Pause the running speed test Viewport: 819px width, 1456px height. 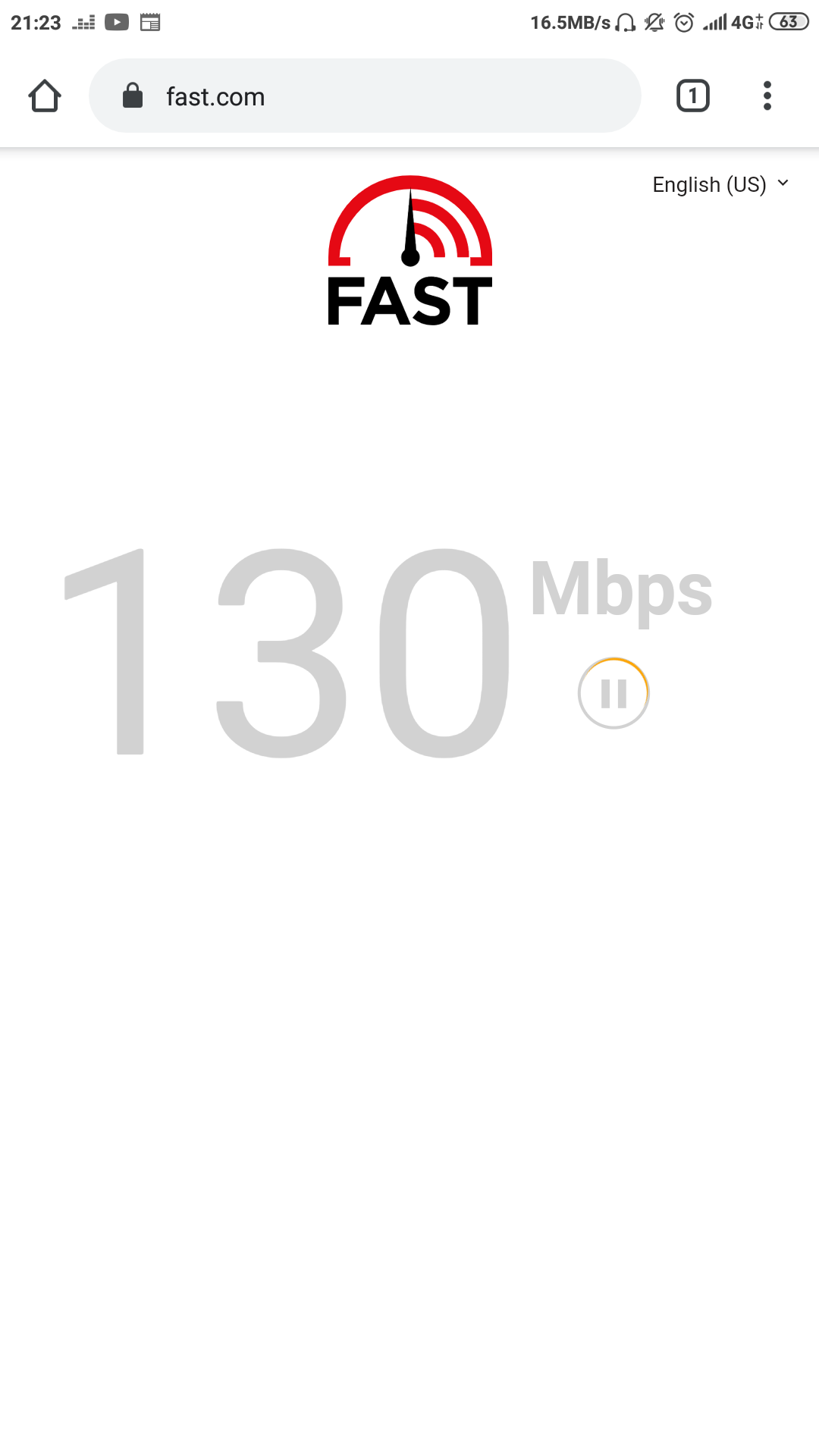613,693
